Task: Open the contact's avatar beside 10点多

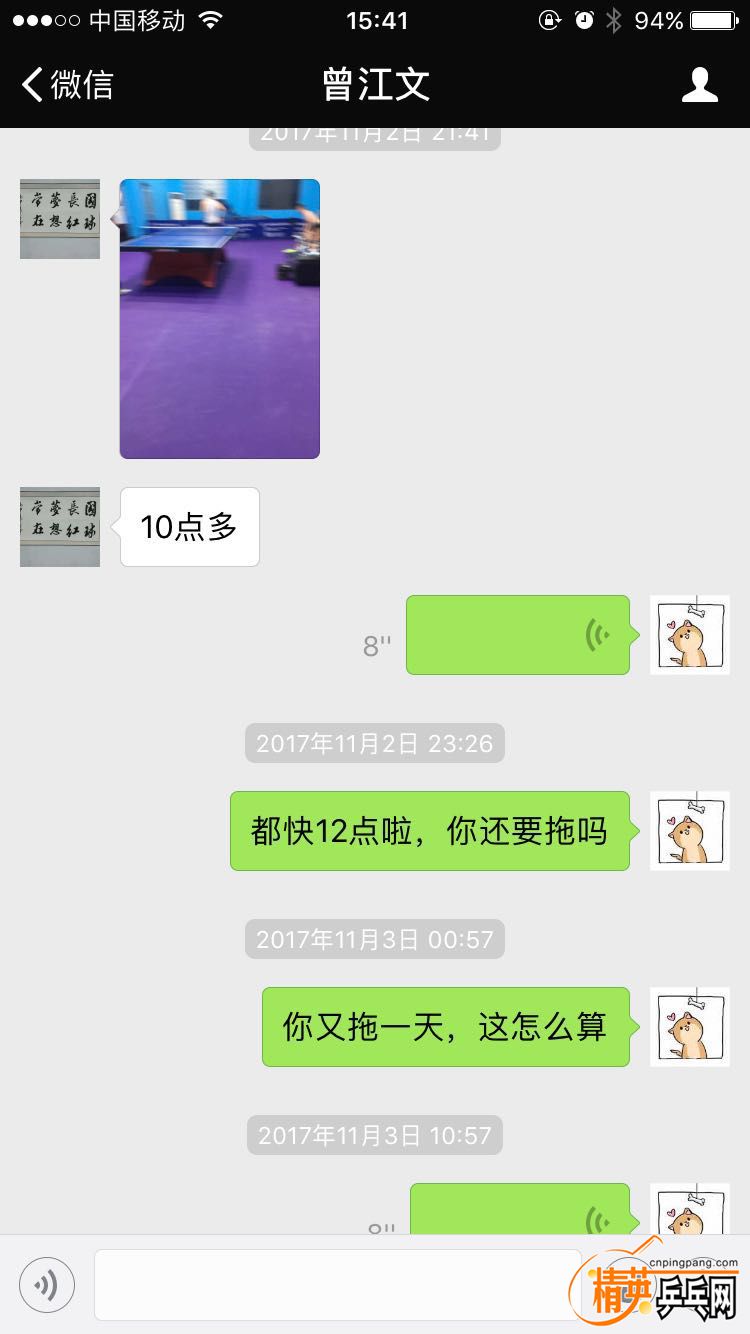Action: point(60,527)
